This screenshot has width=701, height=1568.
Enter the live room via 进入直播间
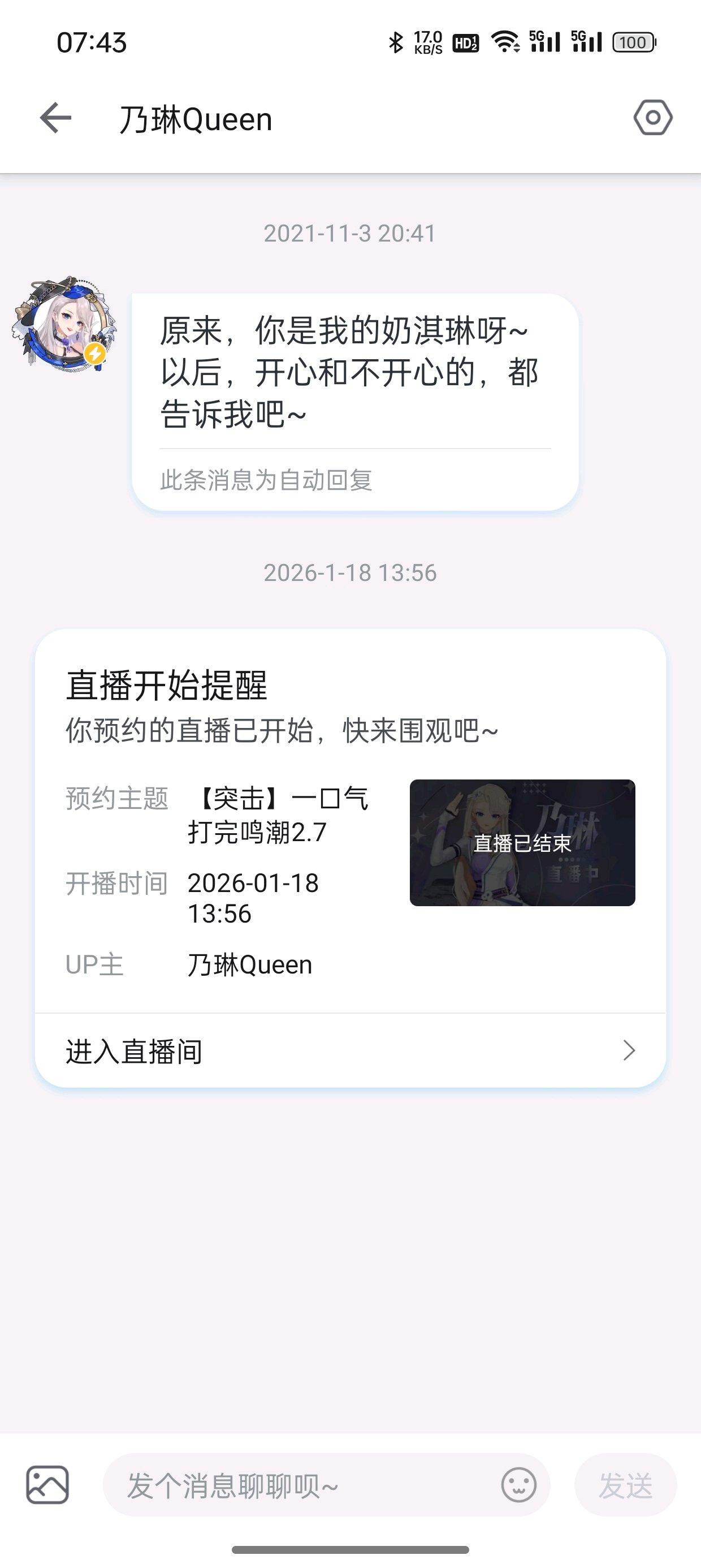pos(350,1050)
